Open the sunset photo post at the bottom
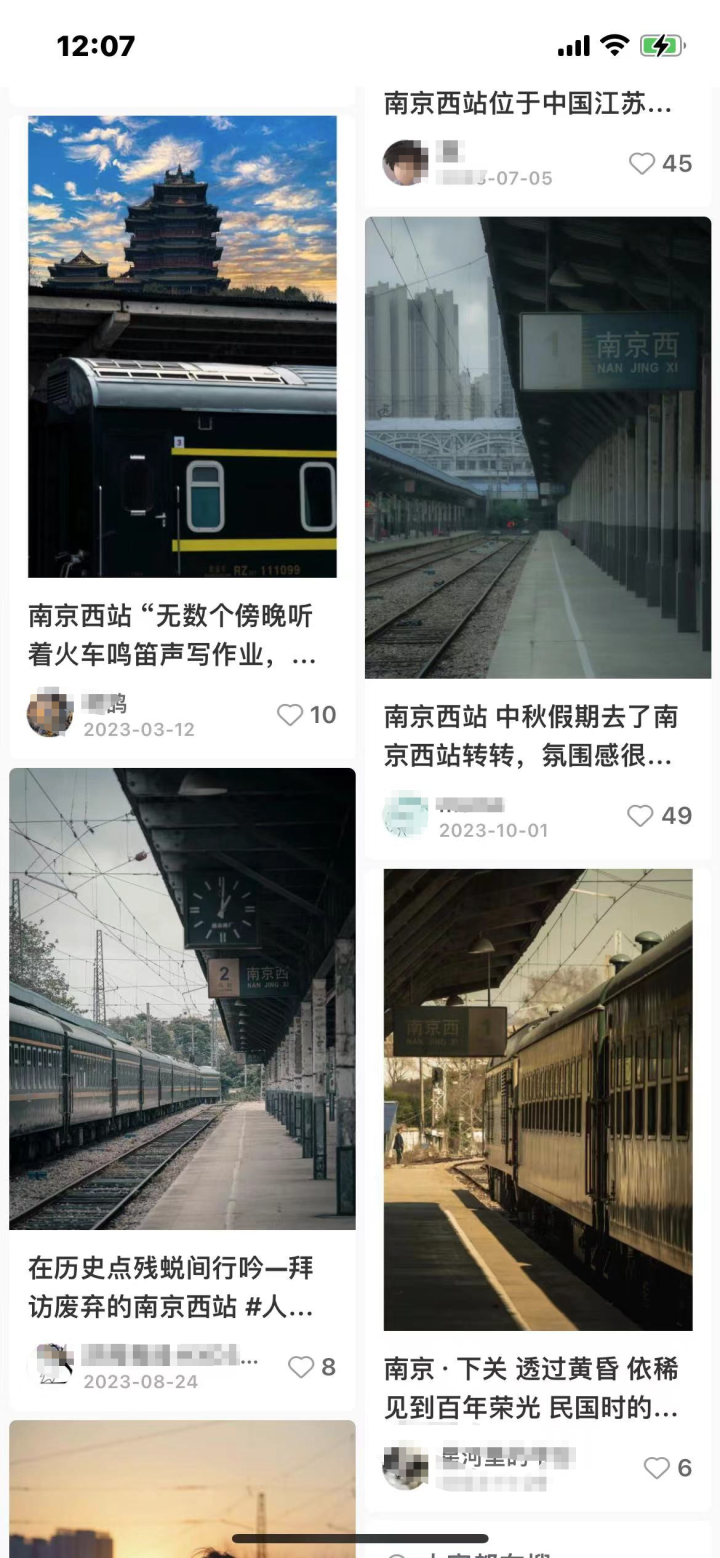The image size is (720, 1558). coord(182,1490)
